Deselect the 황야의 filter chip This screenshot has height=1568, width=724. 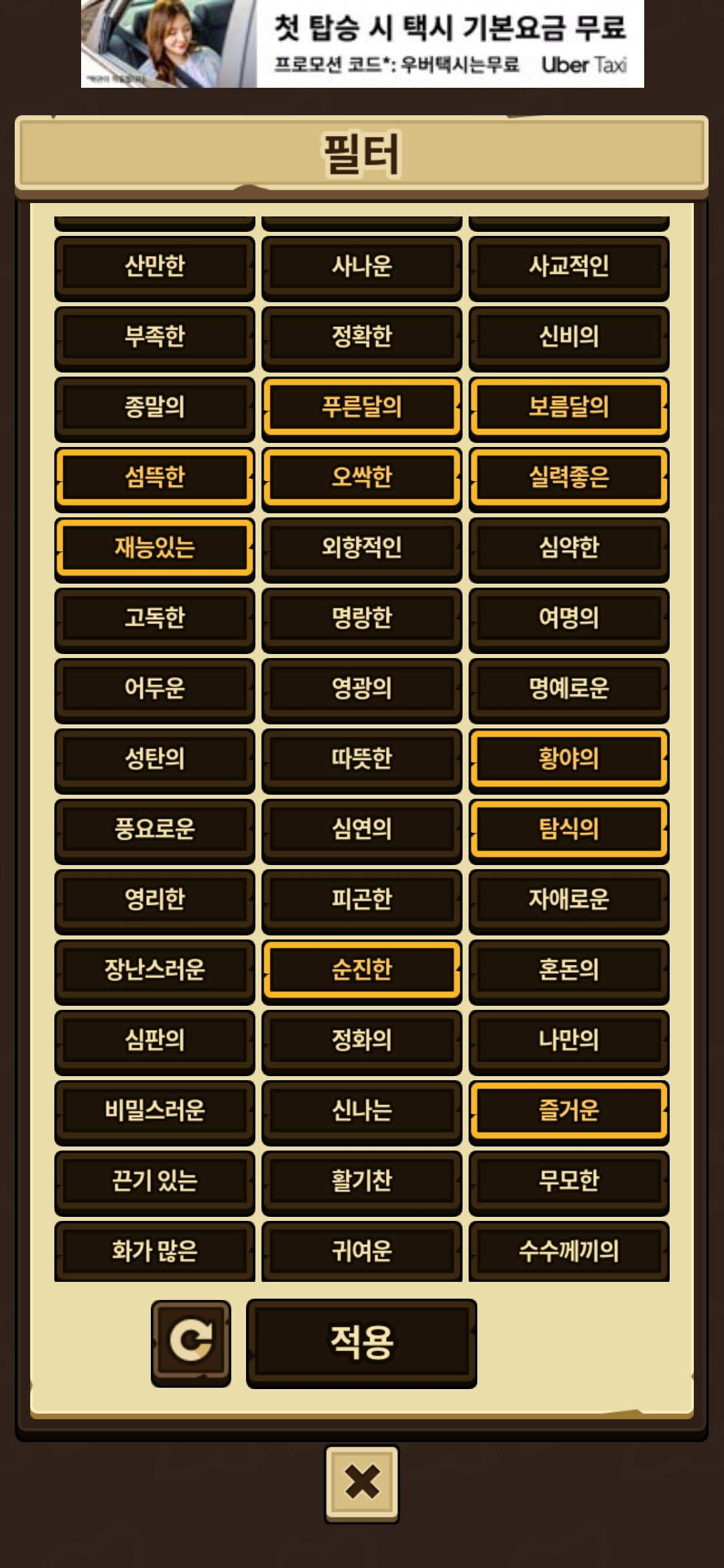[568, 758]
